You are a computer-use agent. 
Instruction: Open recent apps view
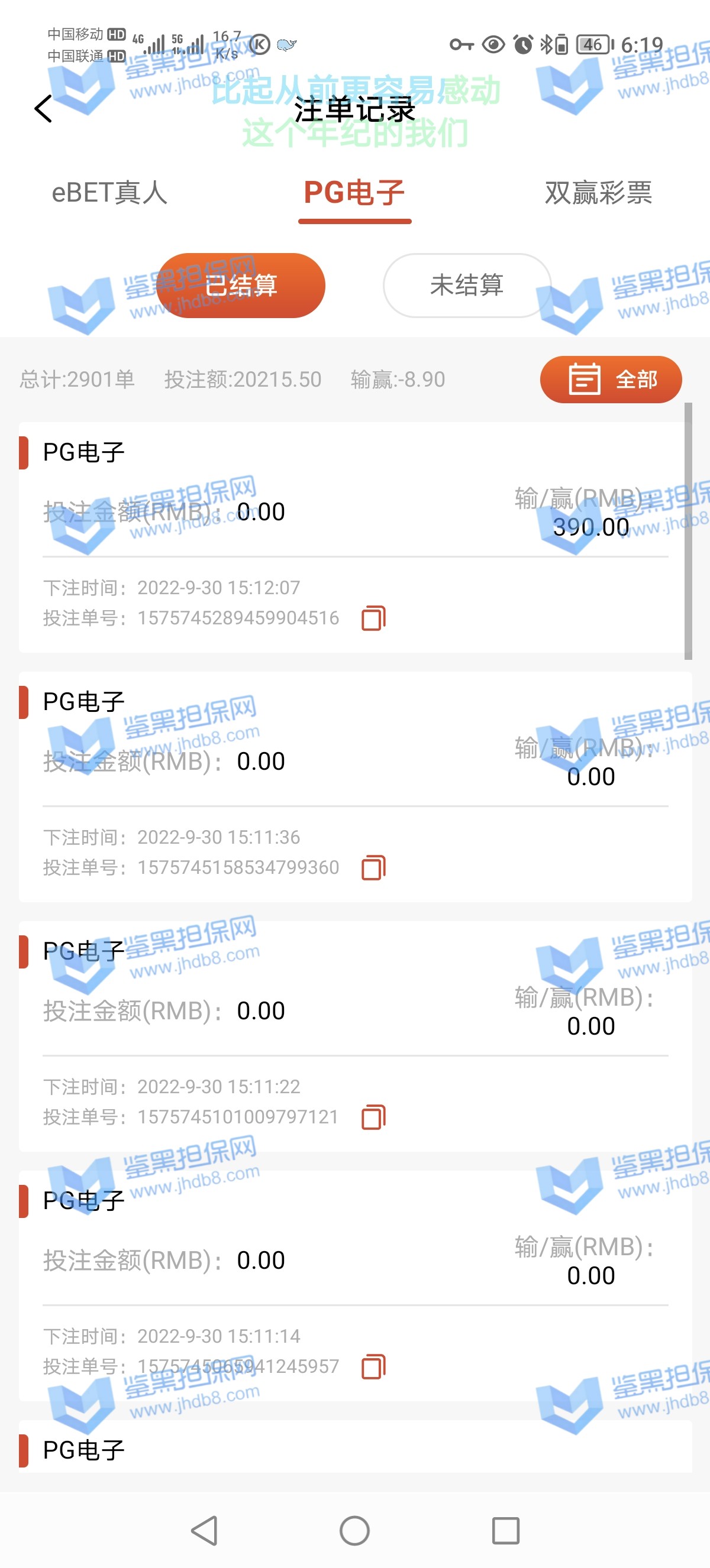(505, 1530)
